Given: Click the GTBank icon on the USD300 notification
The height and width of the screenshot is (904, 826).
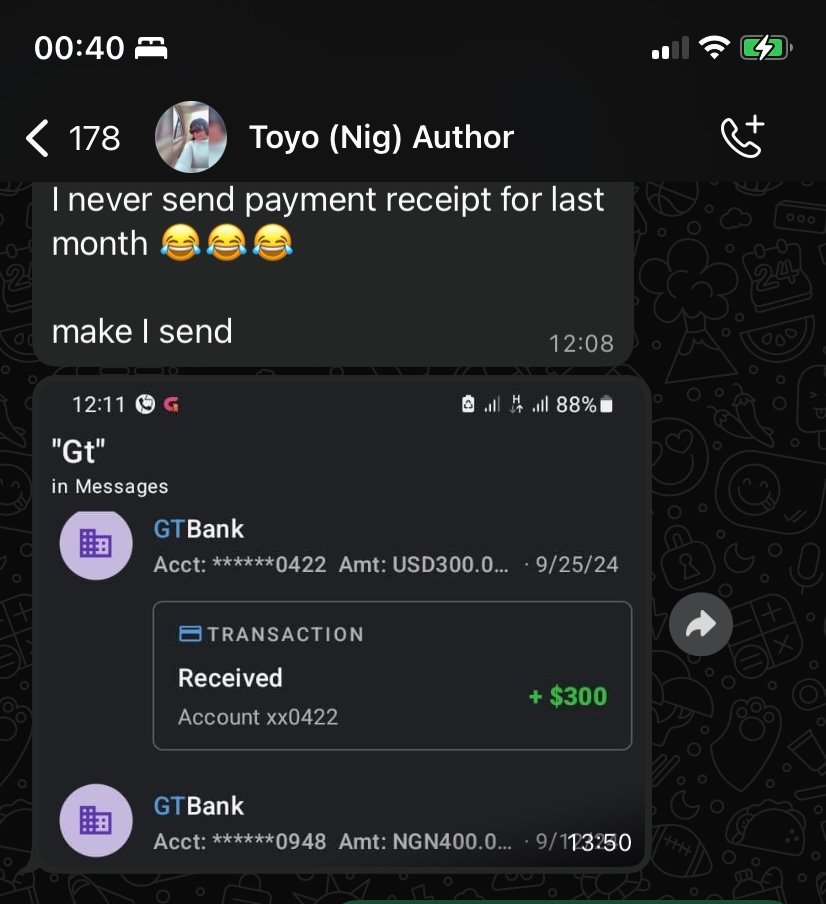Looking at the screenshot, I should 96,543.
